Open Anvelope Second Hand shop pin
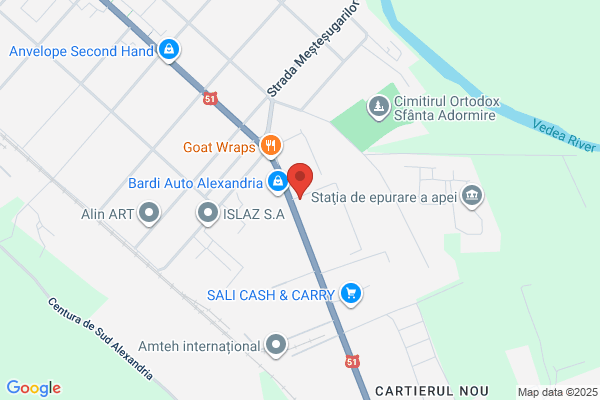Image resolution: width=600 pixels, height=400 pixels. (169, 50)
